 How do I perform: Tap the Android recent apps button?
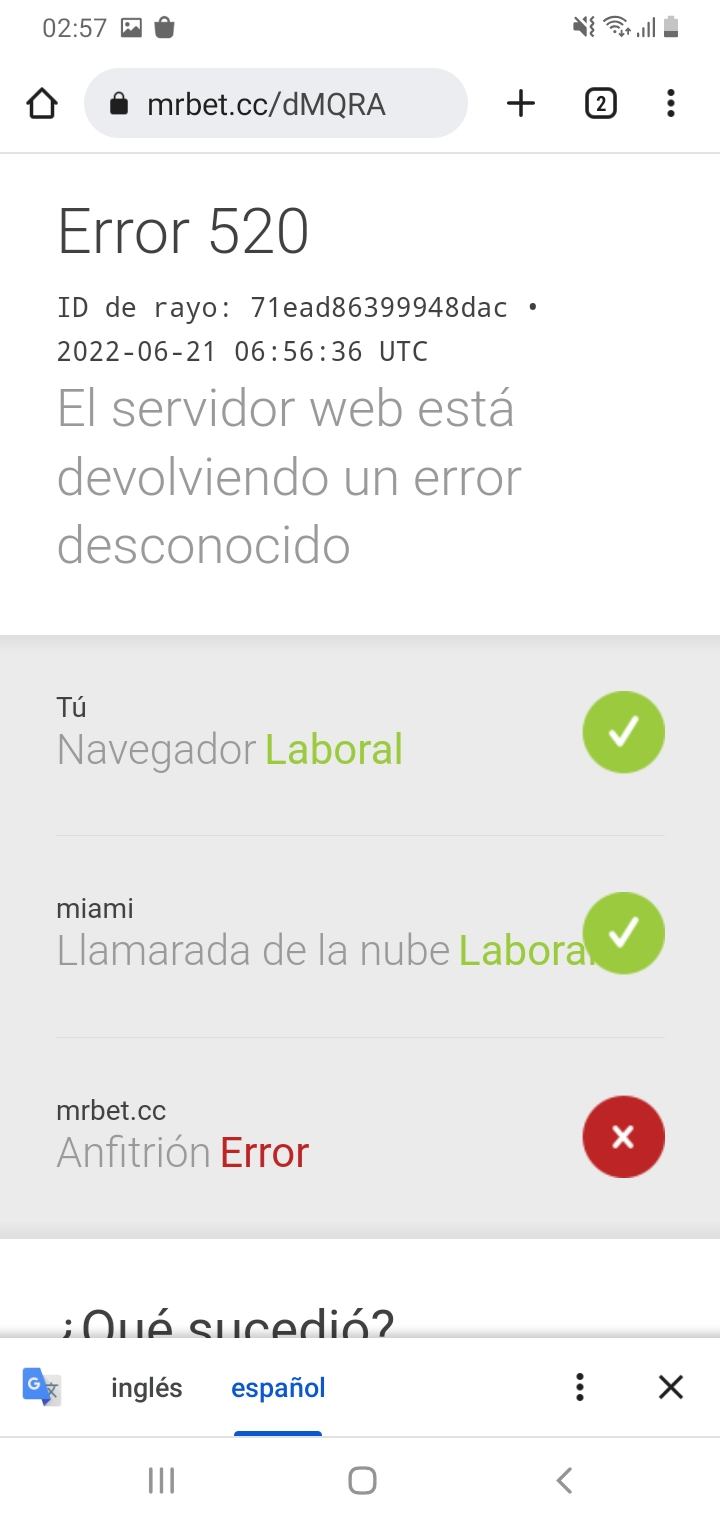coord(160,1480)
